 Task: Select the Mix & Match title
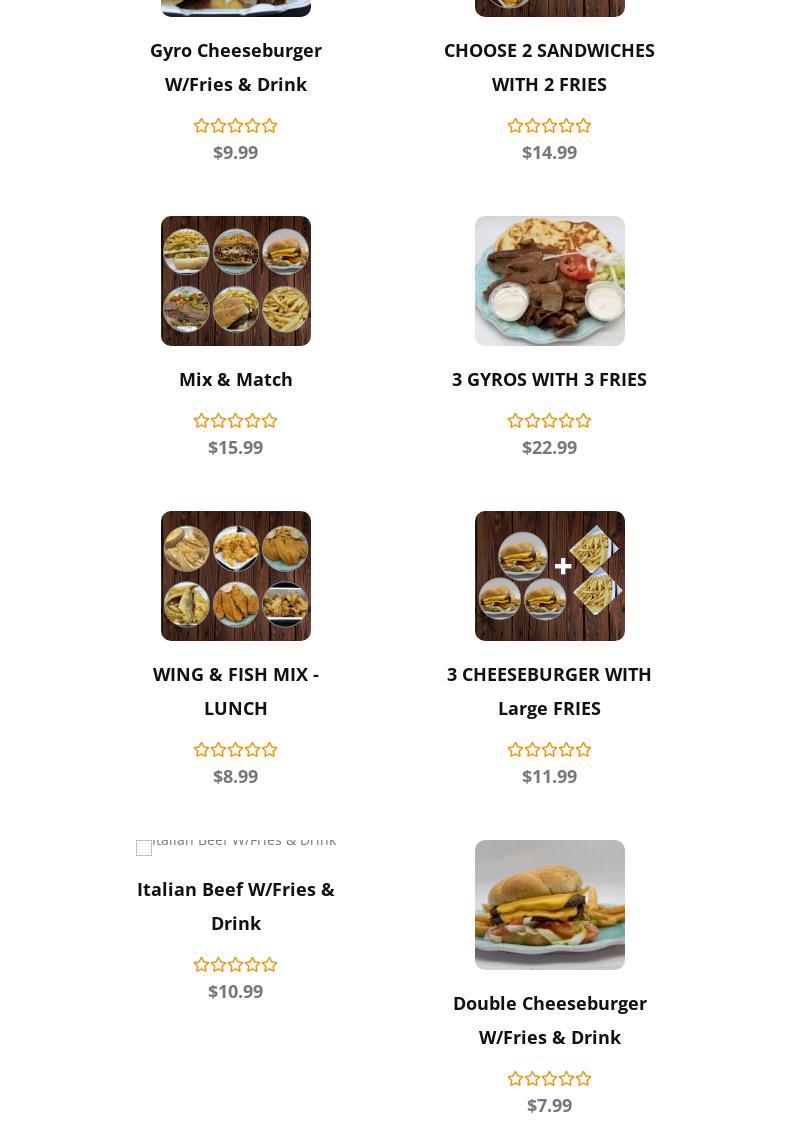[236, 379]
